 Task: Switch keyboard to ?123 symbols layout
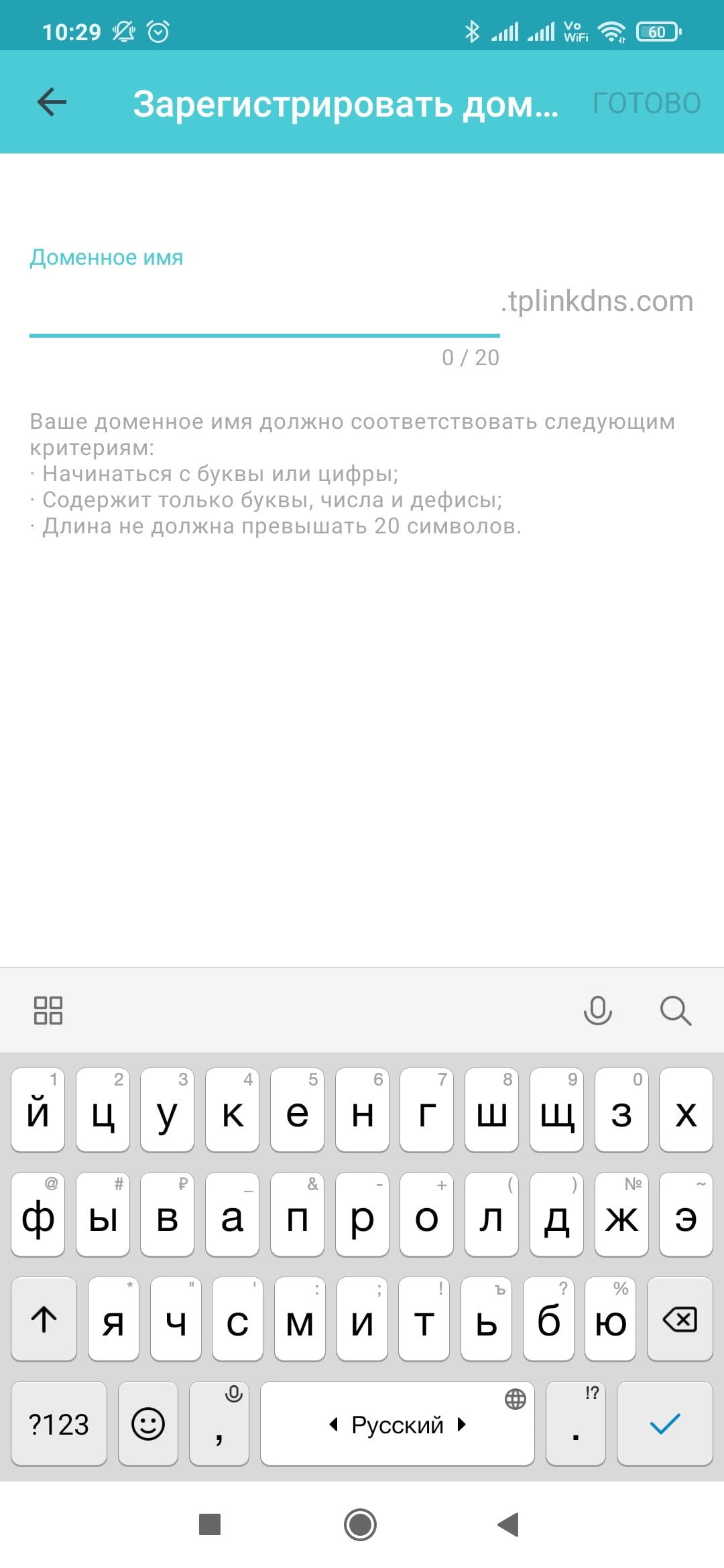tap(59, 1424)
